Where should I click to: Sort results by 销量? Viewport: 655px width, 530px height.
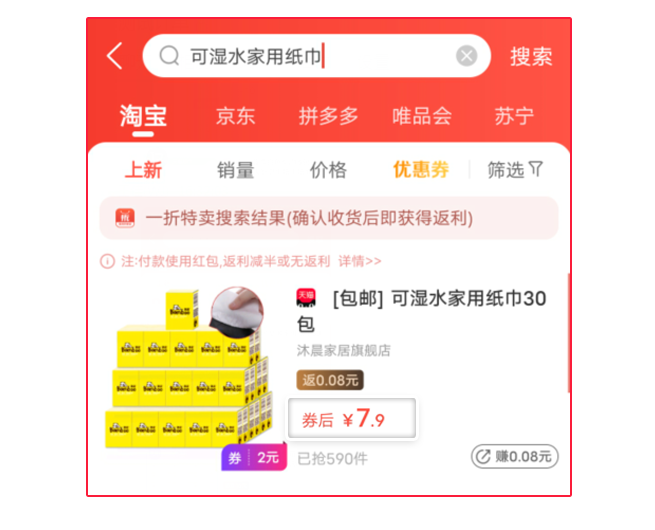pyautogui.click(x=235, y=170)
